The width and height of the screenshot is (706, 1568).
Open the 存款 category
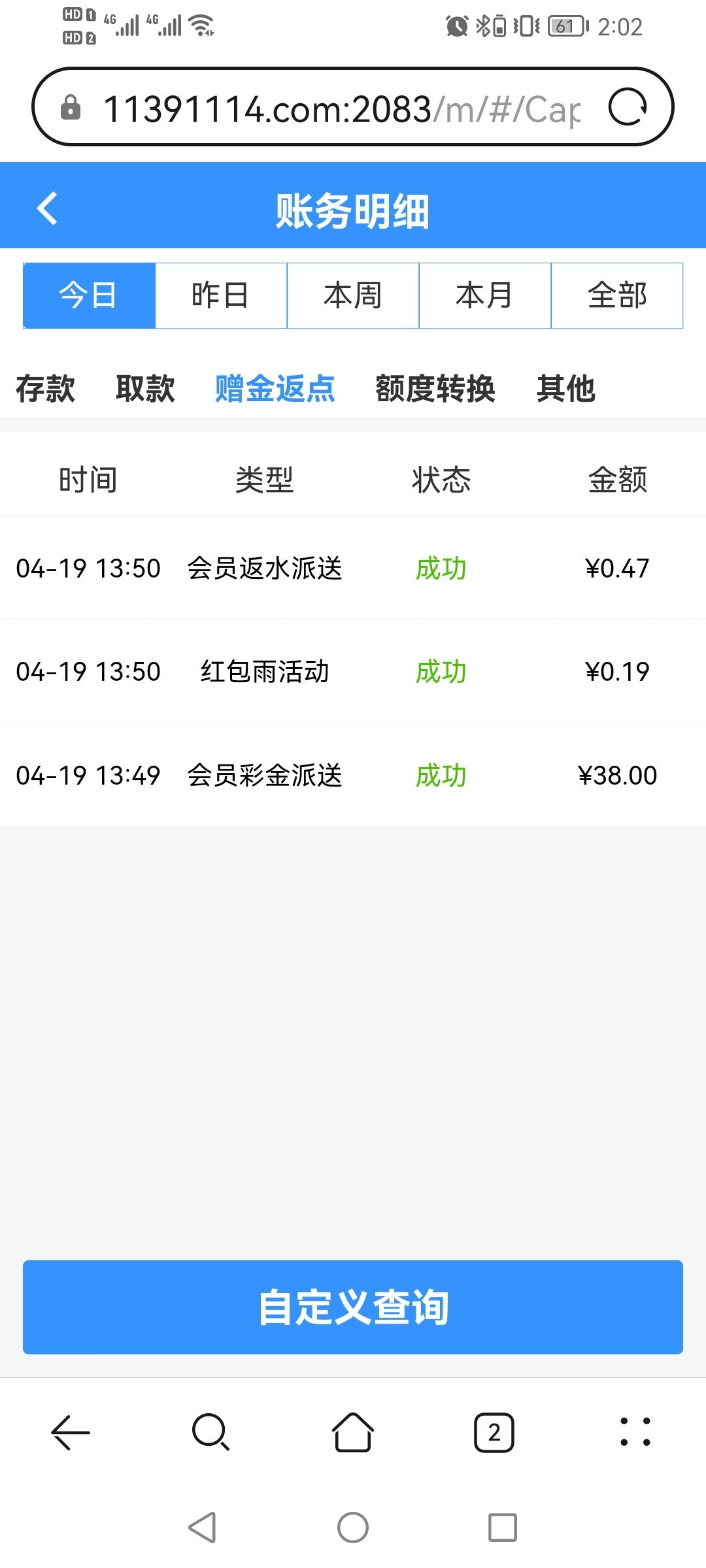[x=46, y=389]
